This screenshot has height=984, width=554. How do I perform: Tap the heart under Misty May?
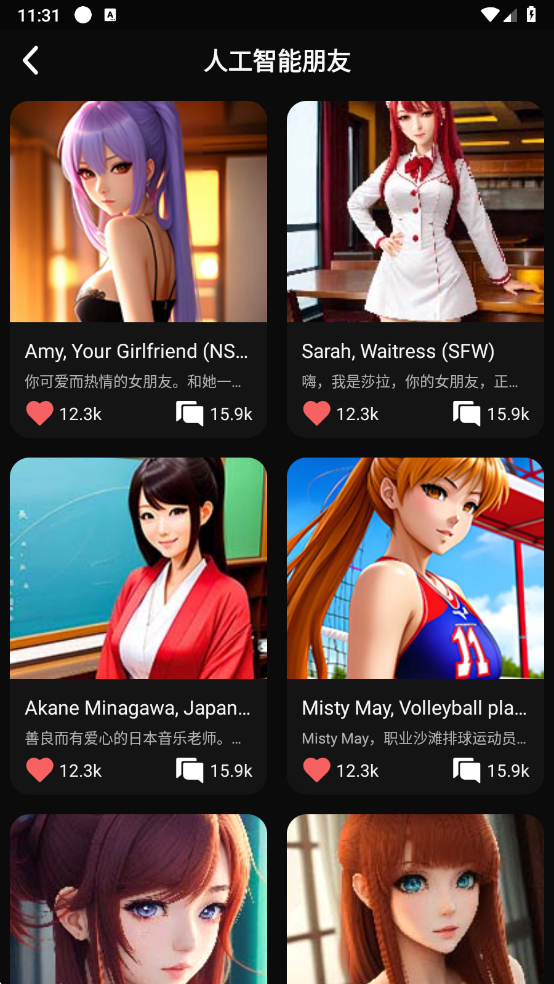316,770
